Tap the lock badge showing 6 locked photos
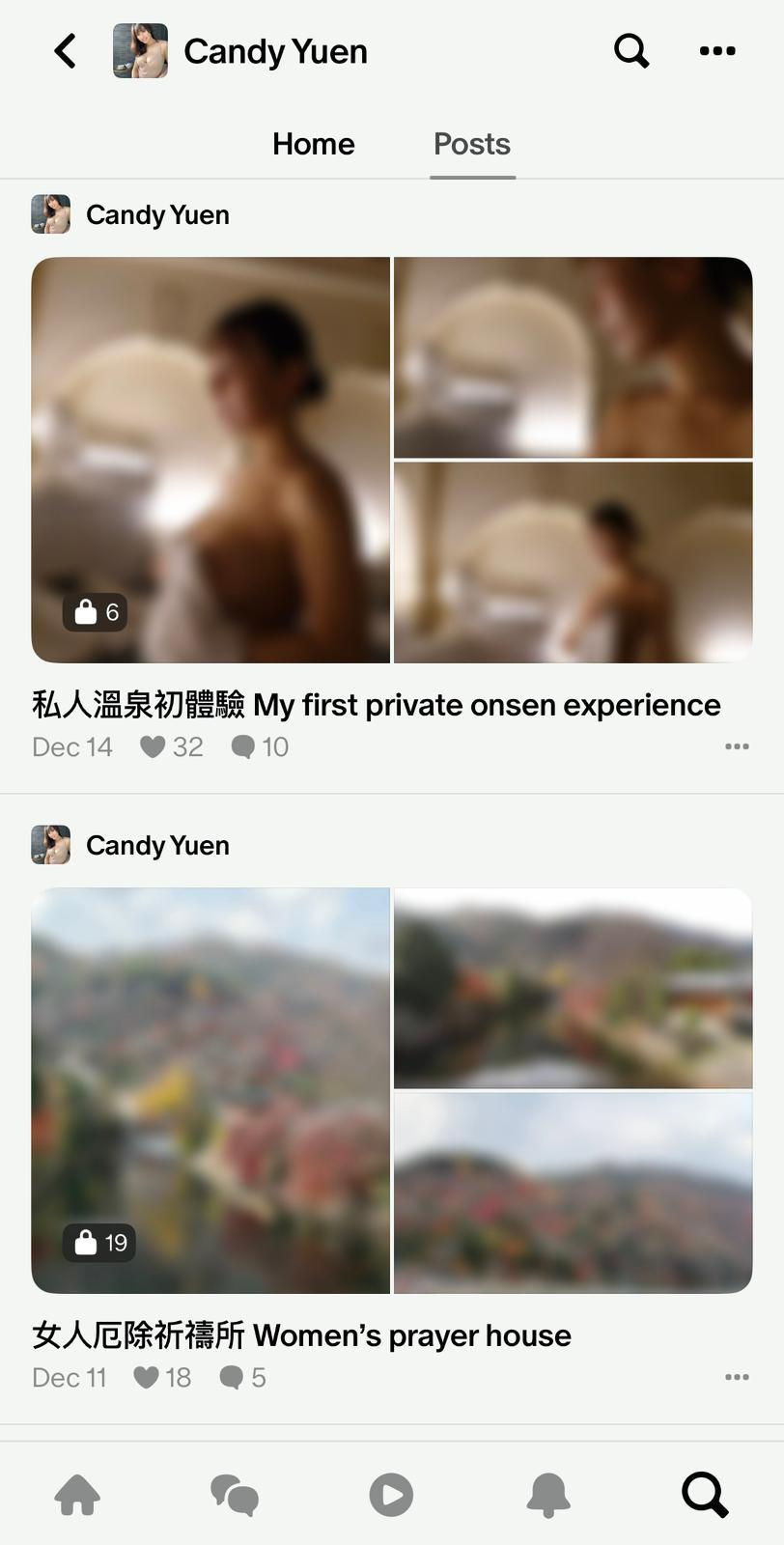Viewport: 784px width, 1545px height. [96, 610]
